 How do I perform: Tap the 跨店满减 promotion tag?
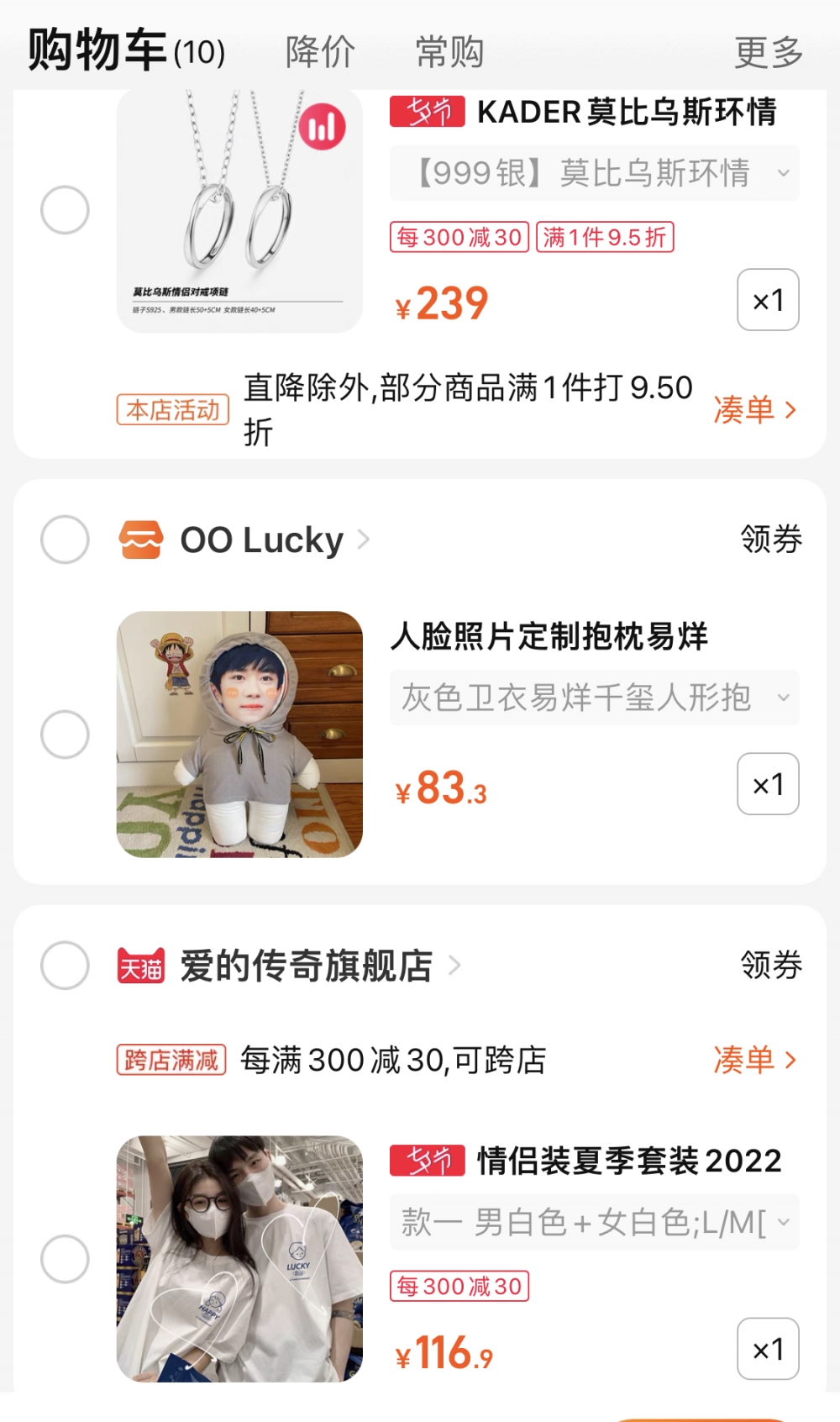[171, 1061]
